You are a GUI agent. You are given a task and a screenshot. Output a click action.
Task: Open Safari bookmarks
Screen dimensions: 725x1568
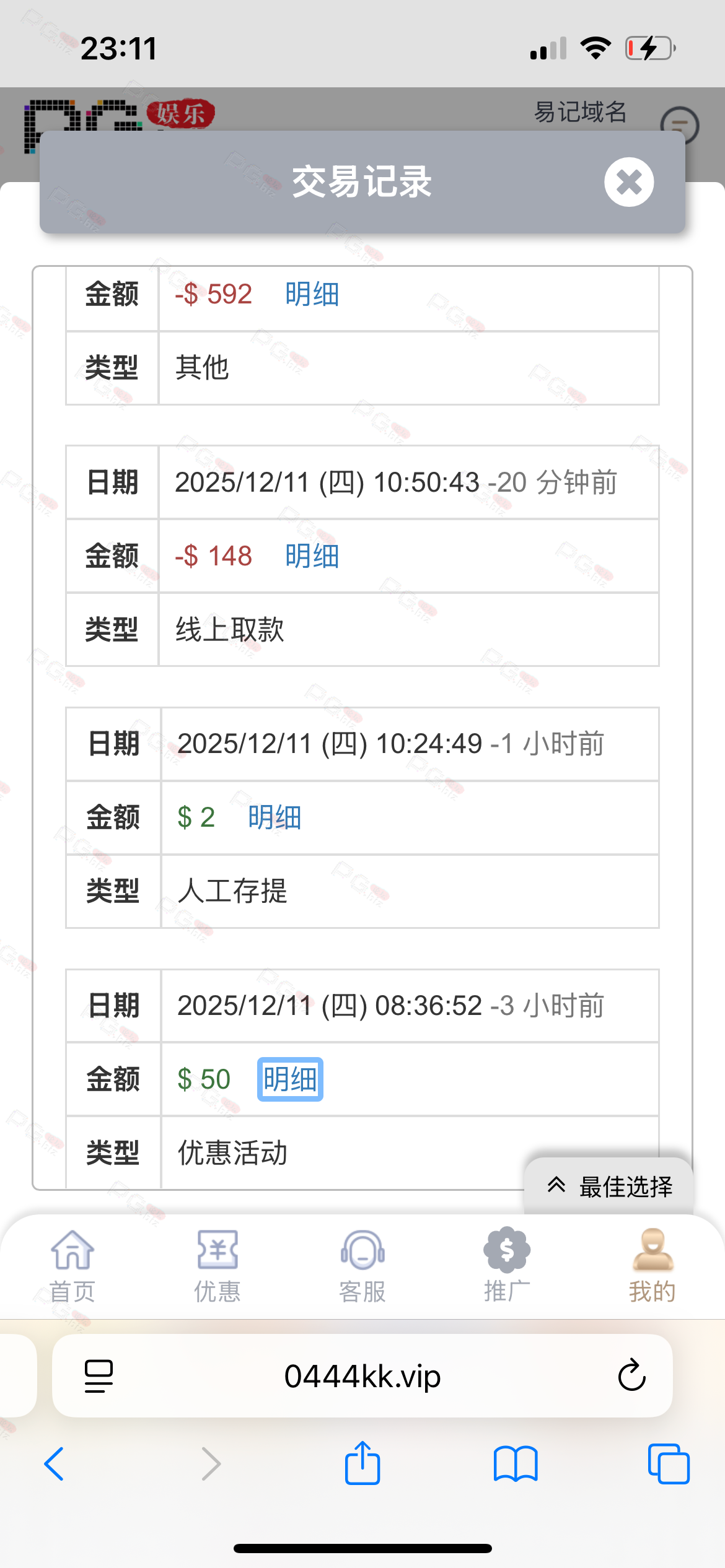click(x=516, y=1464)
